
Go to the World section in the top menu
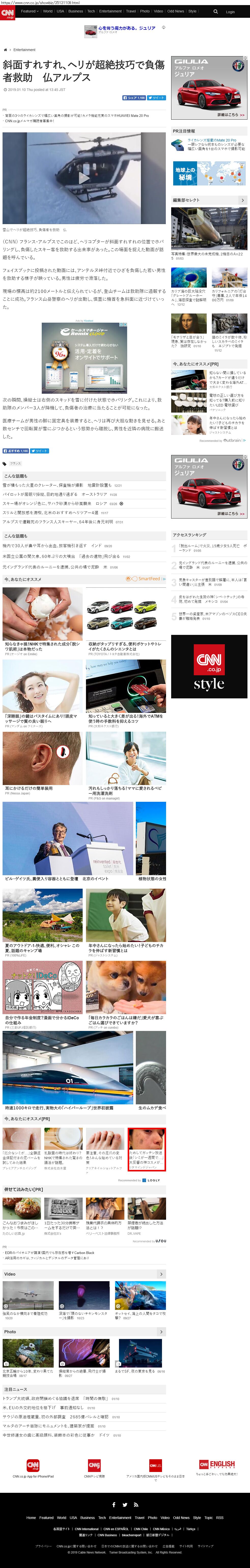tap(48, 11)
